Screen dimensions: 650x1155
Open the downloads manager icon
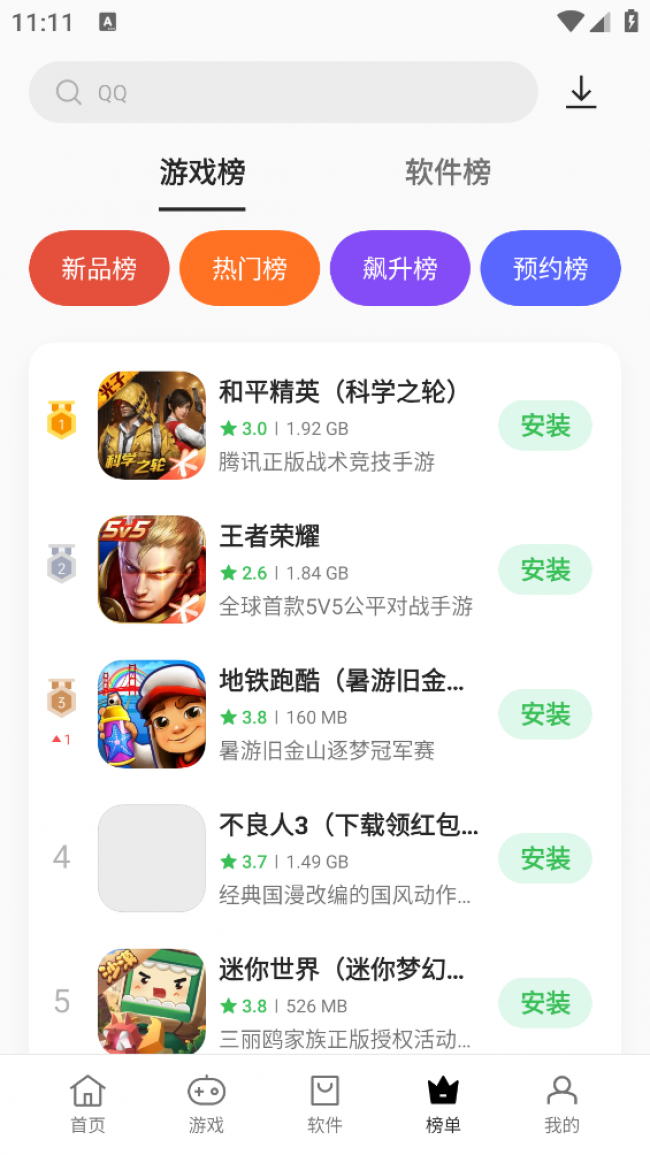(581, 93)
